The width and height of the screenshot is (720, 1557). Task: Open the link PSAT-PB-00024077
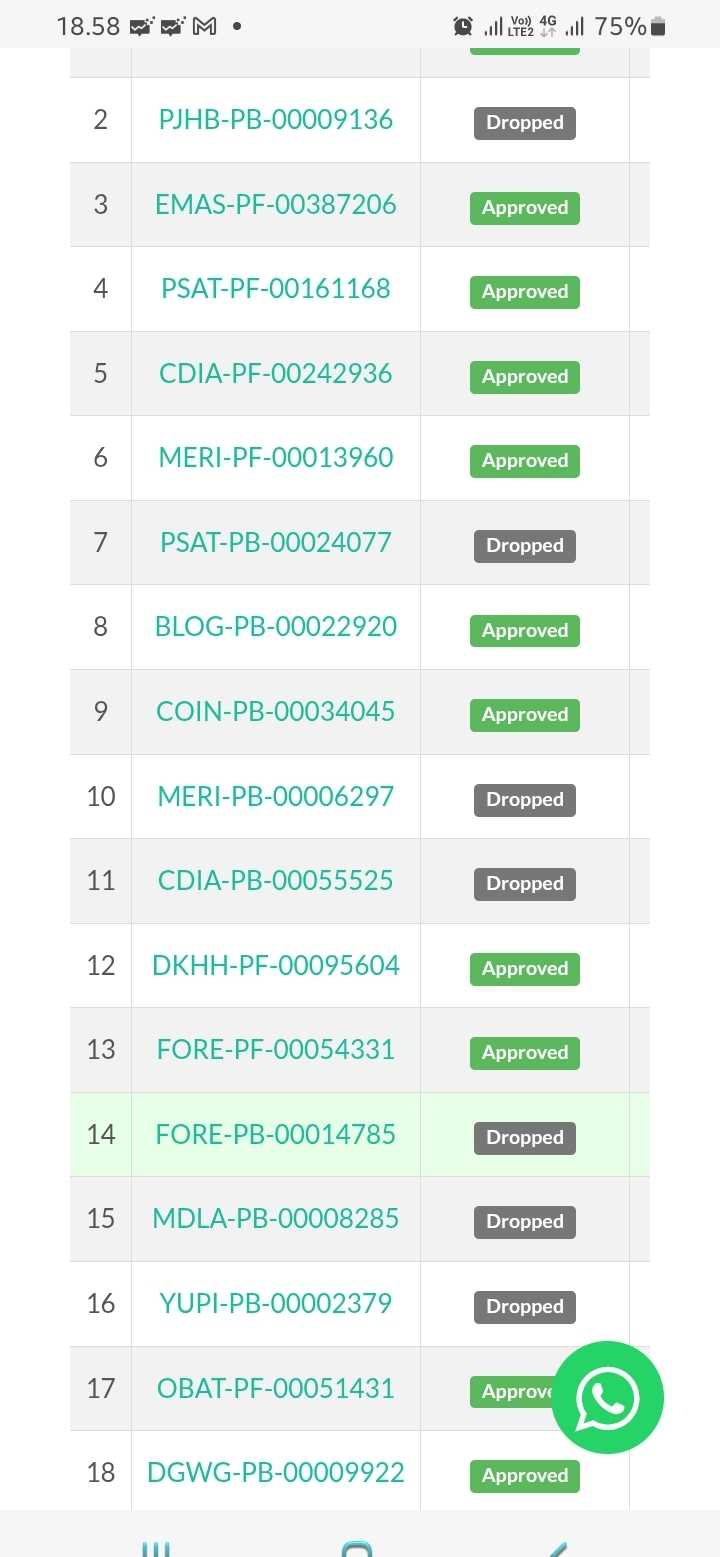point(275,543)
